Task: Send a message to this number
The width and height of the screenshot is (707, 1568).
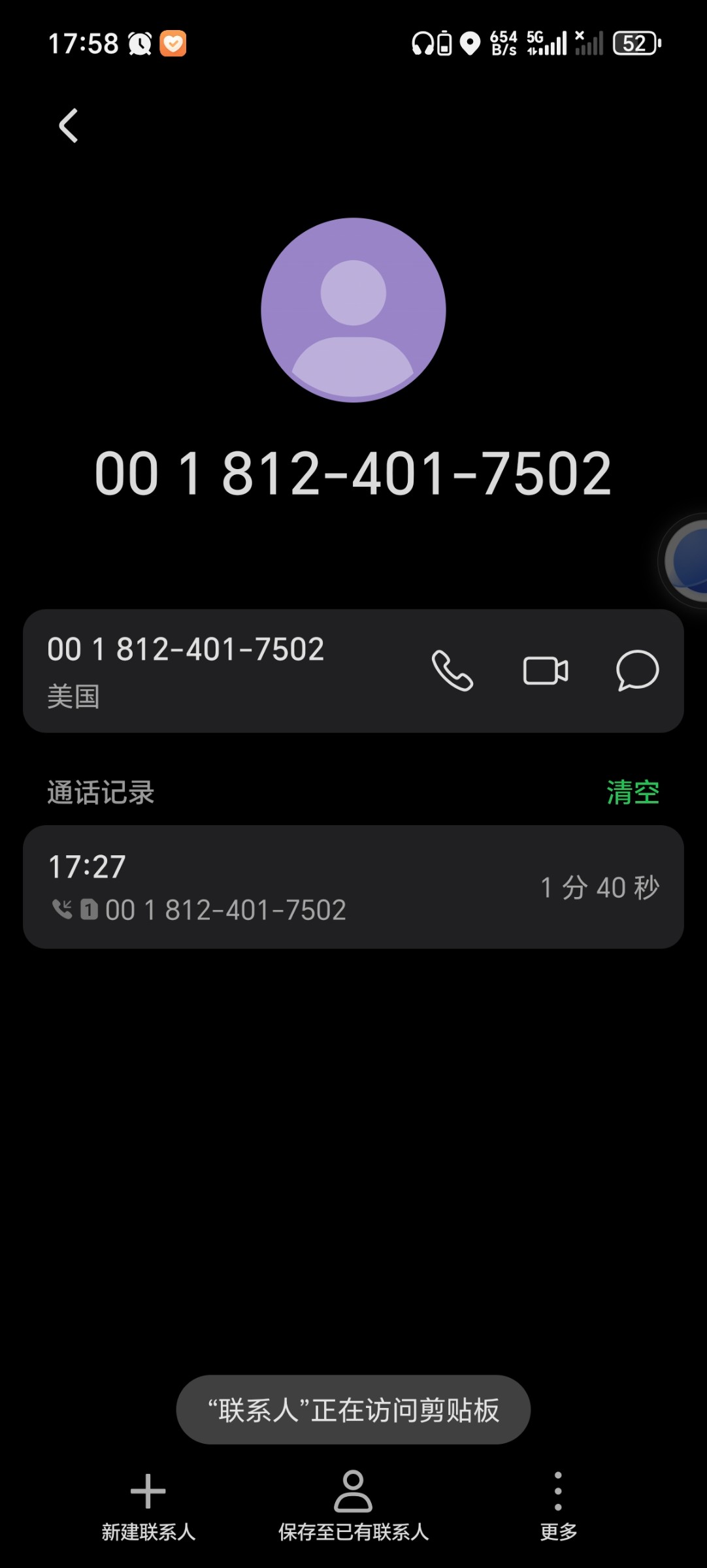Action: pyautogui.click(x=637, y=670)
